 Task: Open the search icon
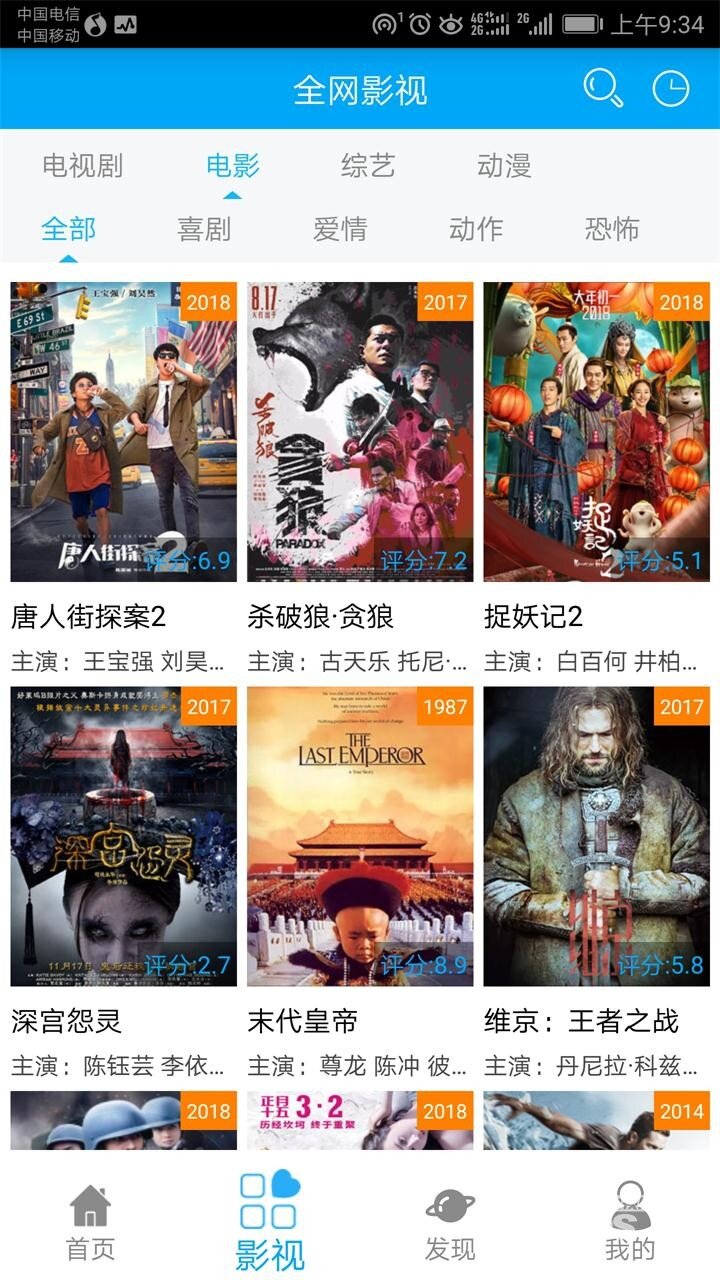(x=603, y=89)
